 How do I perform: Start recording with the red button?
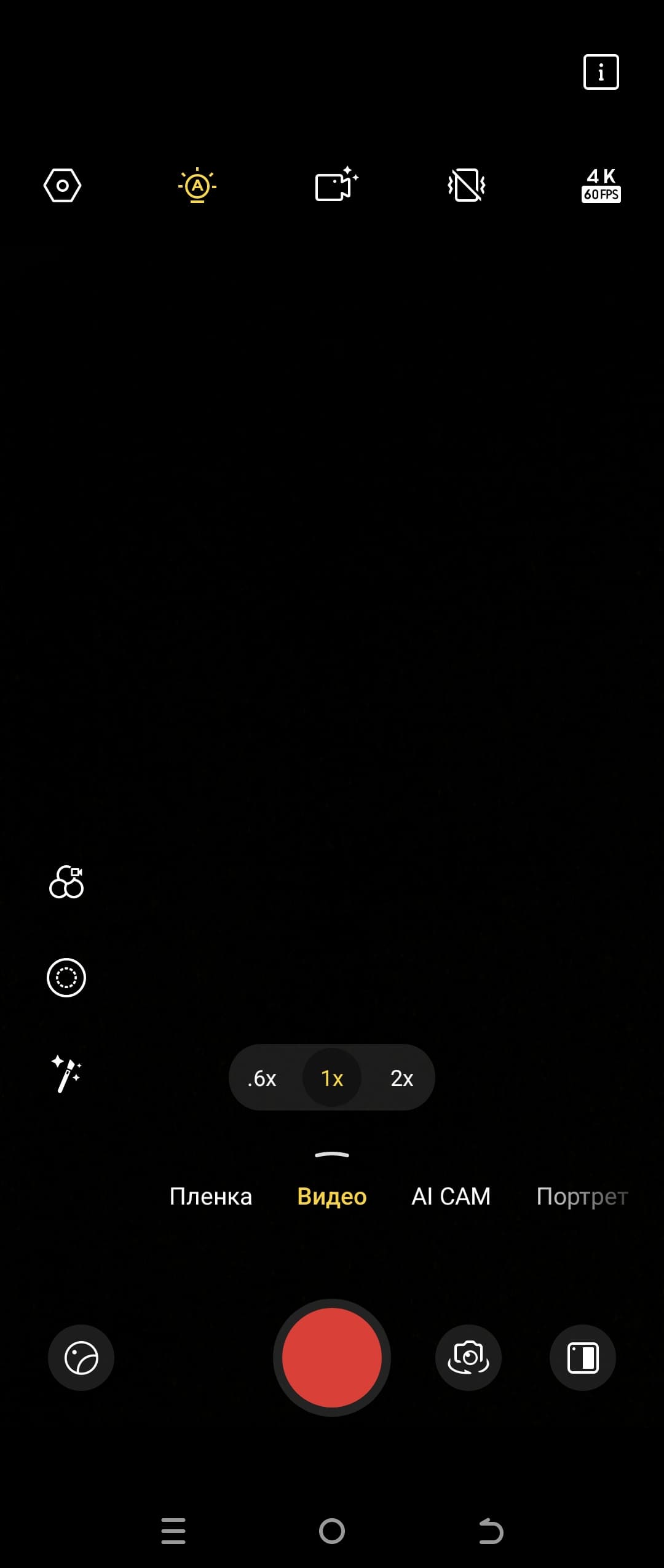(x=332, y=1358)
